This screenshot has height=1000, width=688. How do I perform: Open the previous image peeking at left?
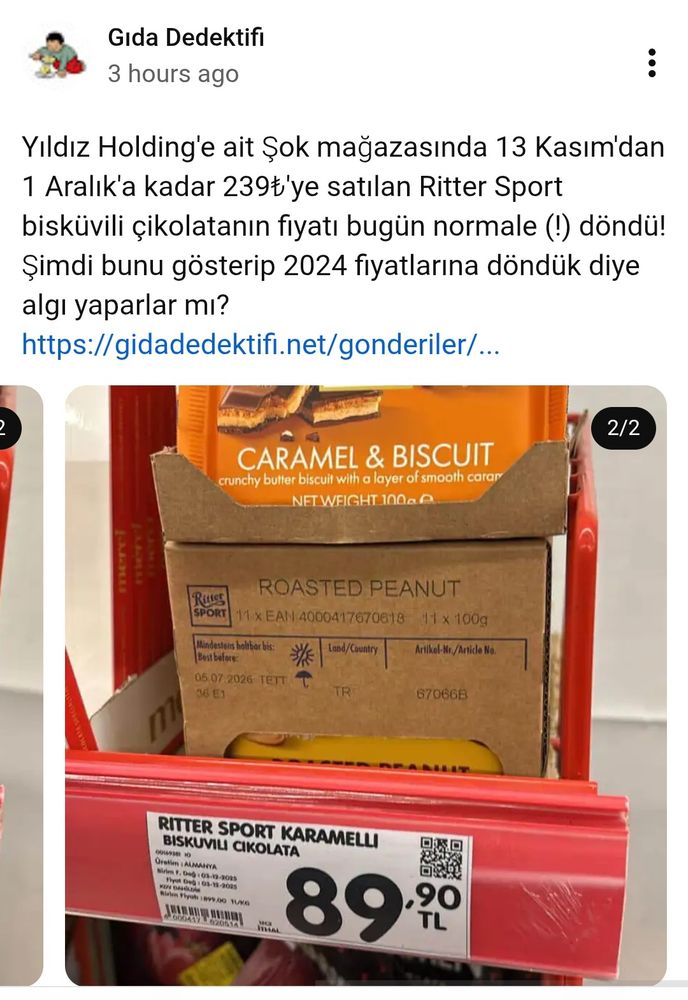pyautogui.click(x=21, y=685)
